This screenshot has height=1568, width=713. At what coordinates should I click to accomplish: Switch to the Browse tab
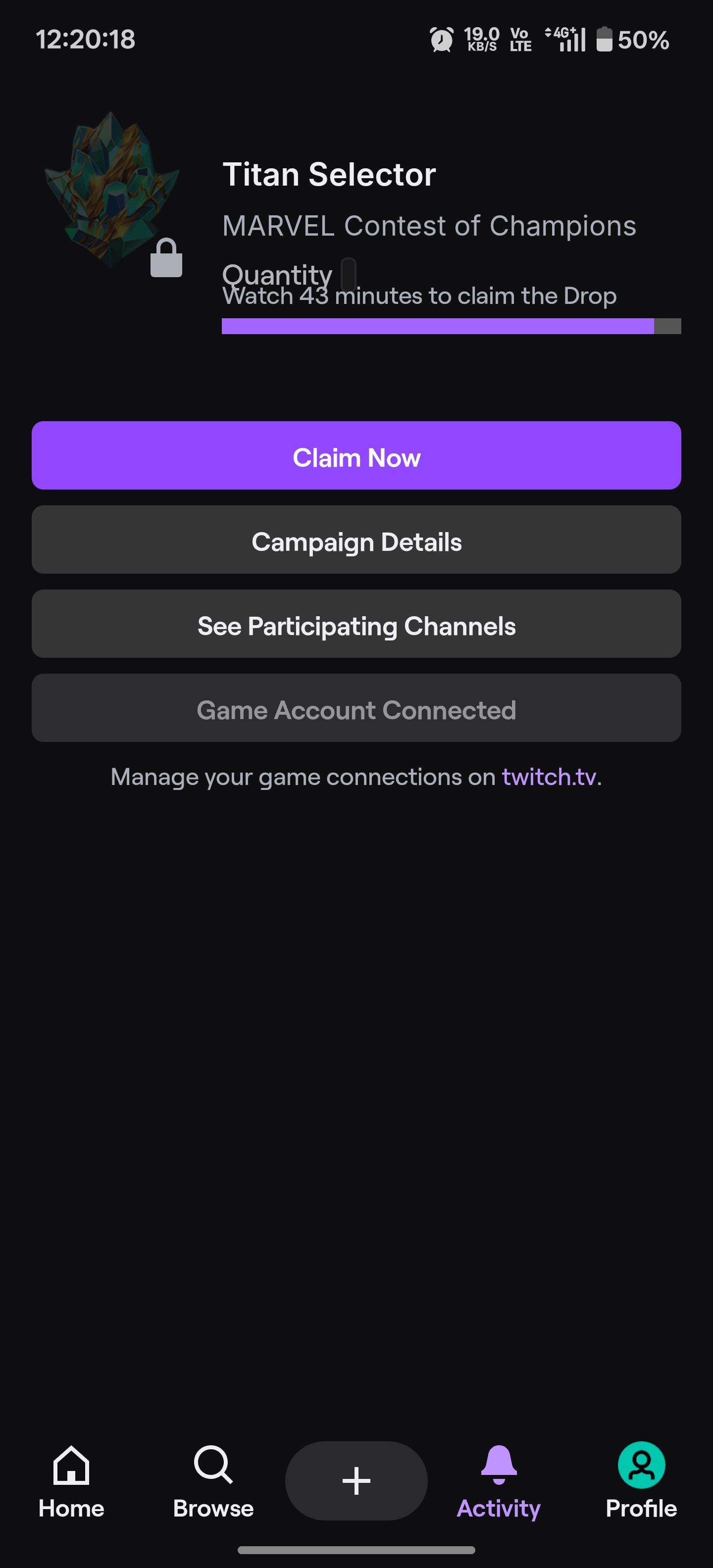[x=213, y=1481]
